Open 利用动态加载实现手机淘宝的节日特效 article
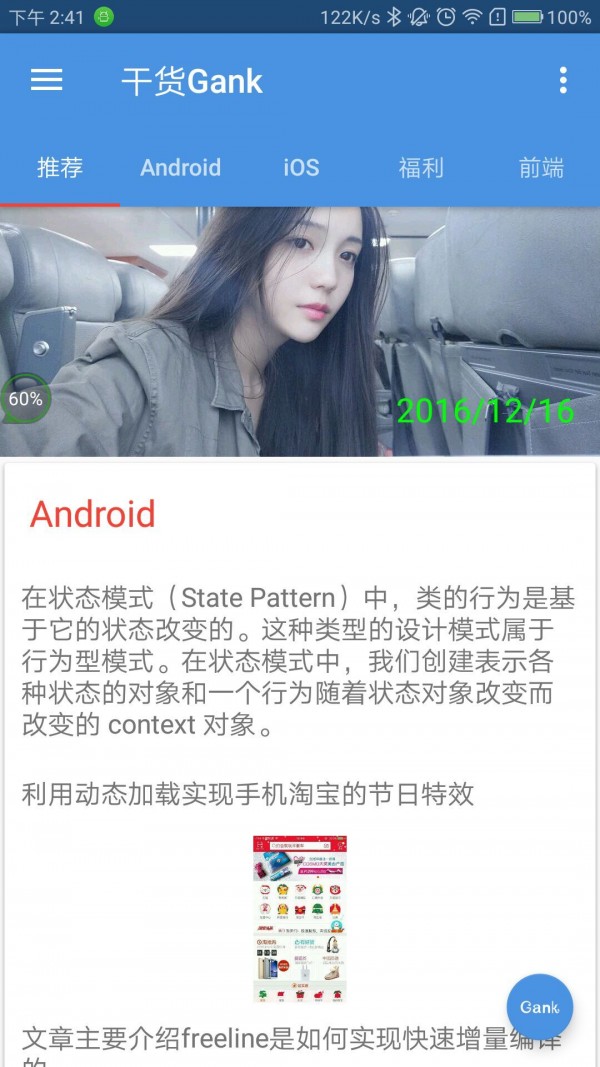This screenshot has height=1067, width=600. pos(248,795)
